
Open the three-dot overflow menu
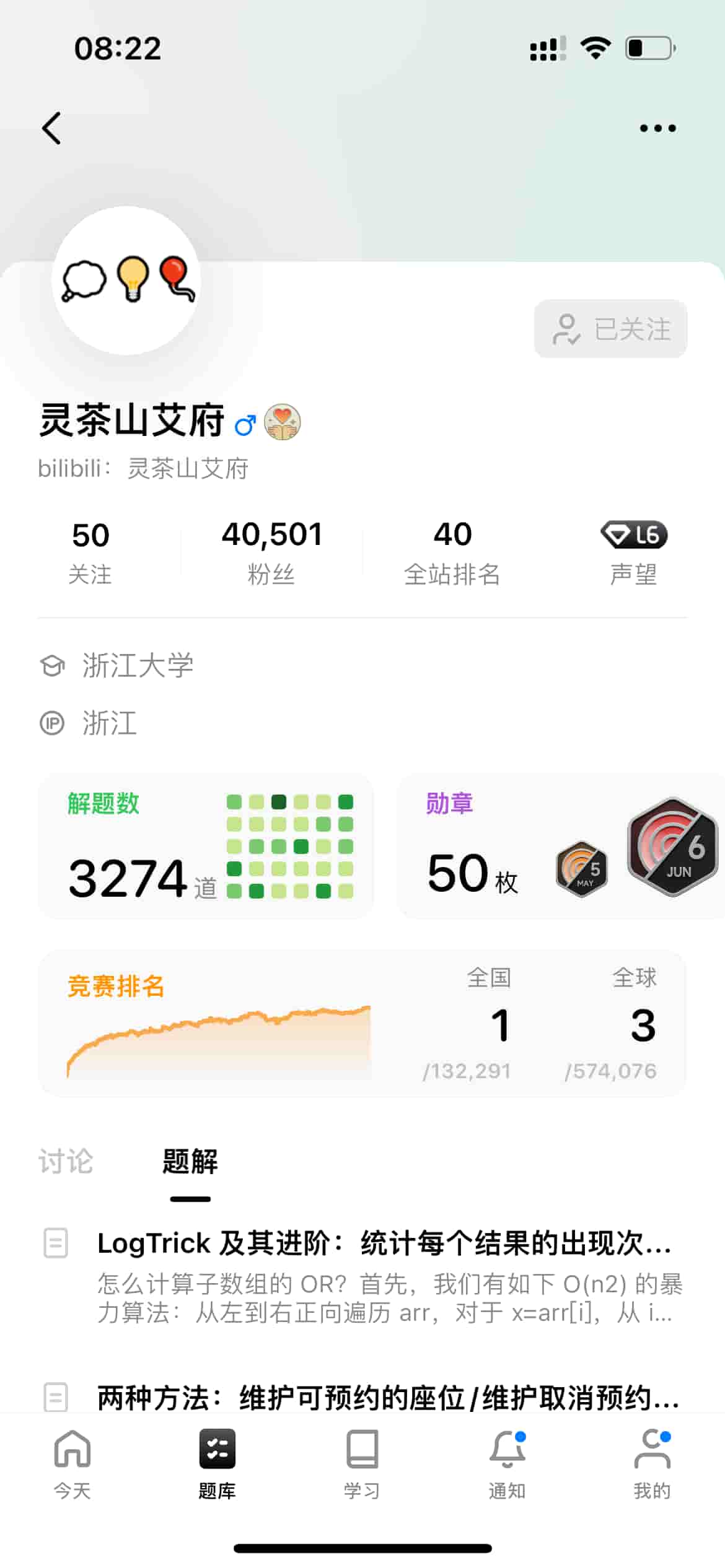tap(657, 128)
